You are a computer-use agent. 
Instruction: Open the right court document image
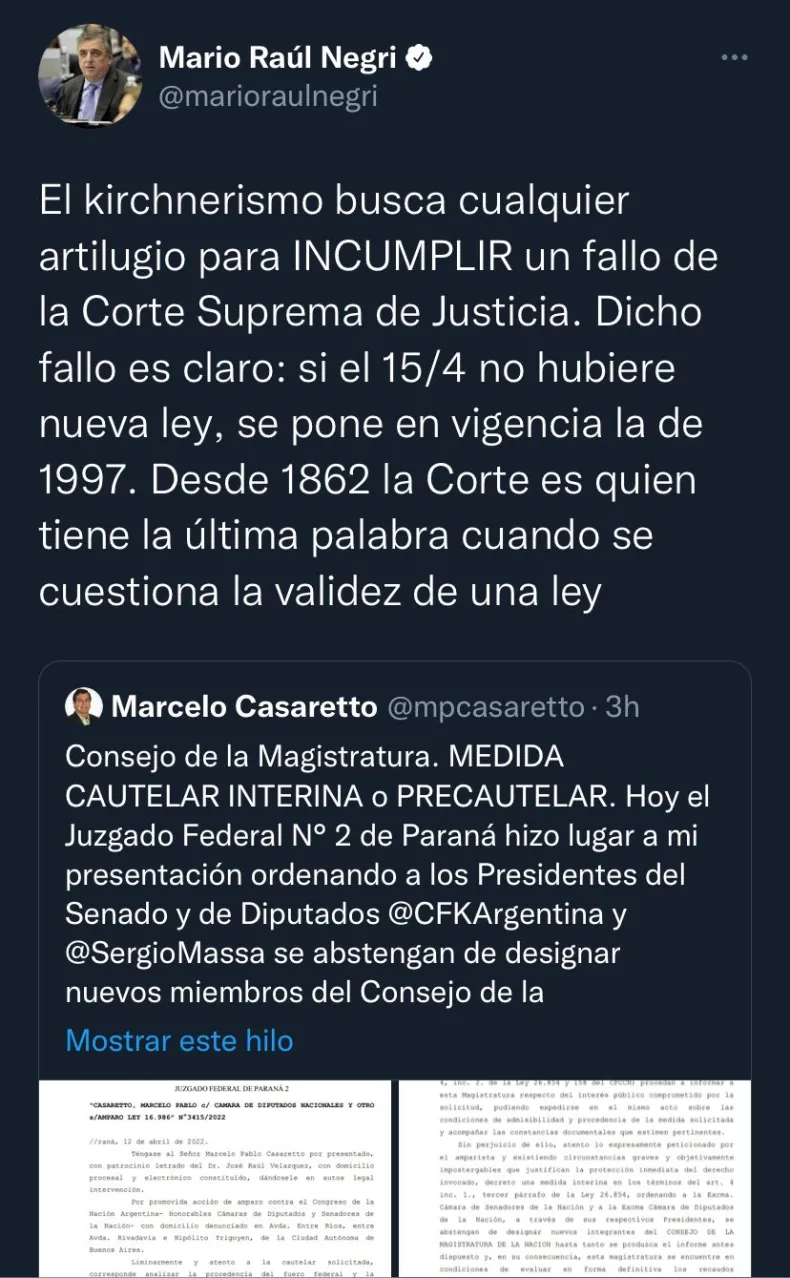tap(573, 1177)
